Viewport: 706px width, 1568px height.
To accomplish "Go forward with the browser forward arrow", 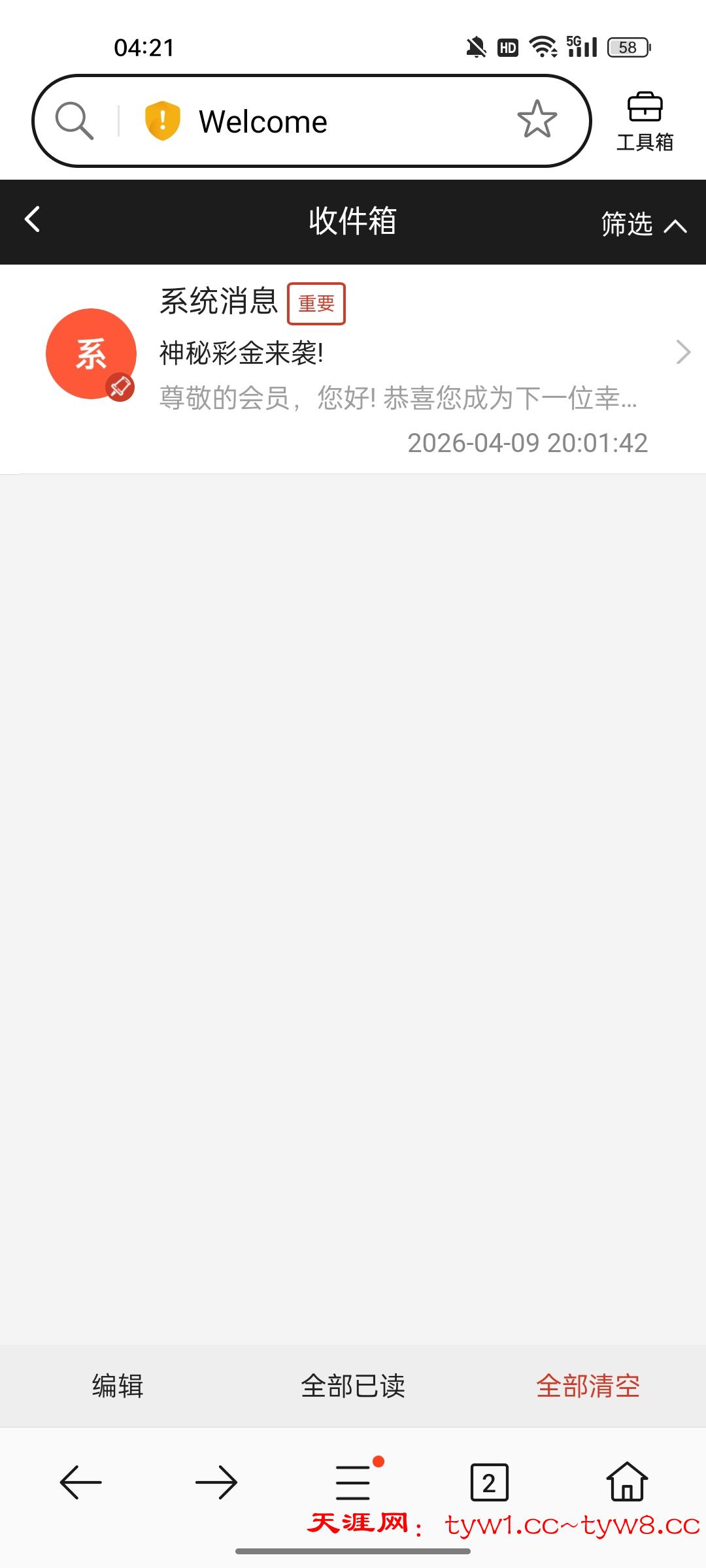I will 216,1483.
